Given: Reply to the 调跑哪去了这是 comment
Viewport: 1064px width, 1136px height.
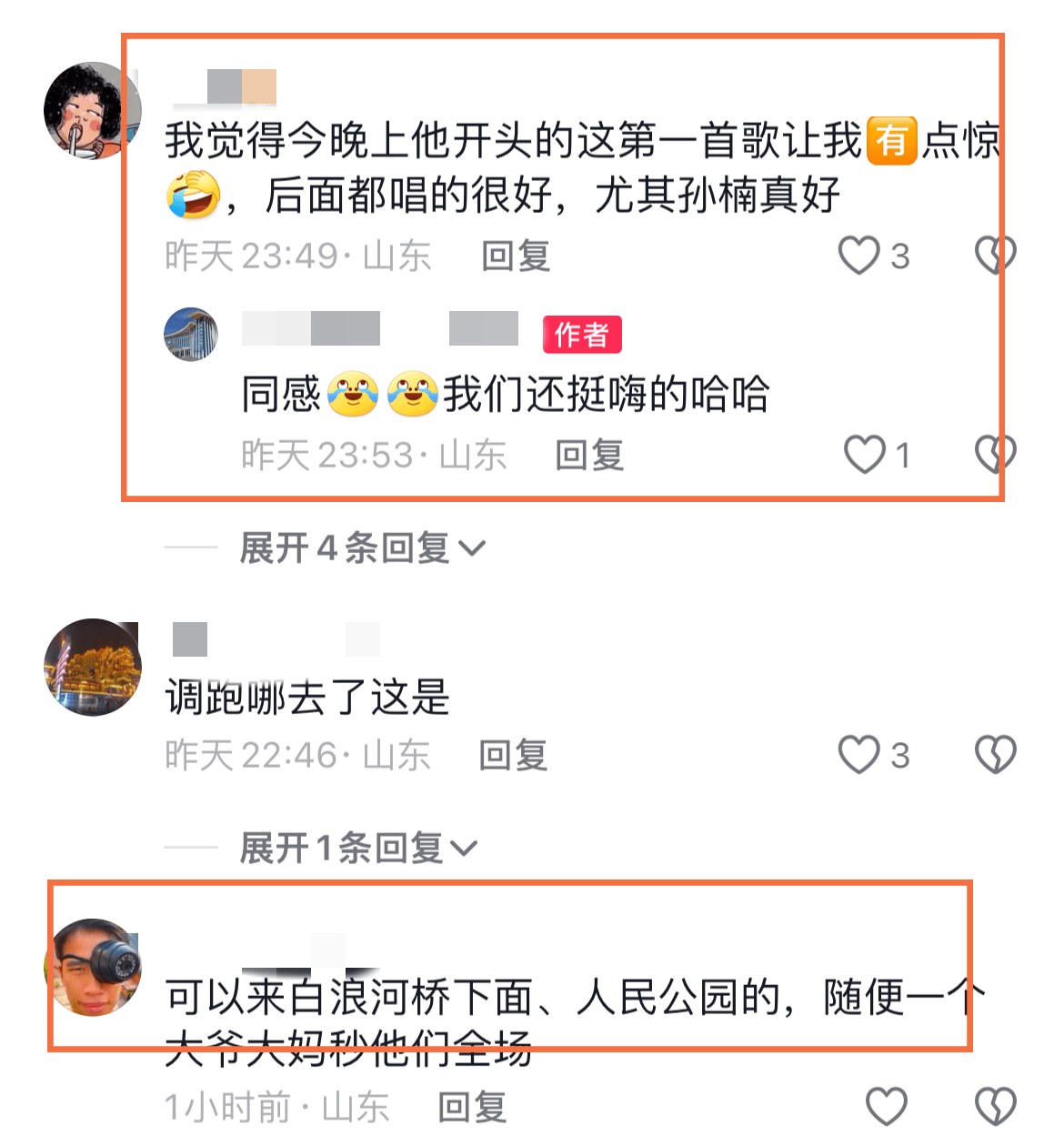Looking at the screenshot, I should [x=513, y=755].
